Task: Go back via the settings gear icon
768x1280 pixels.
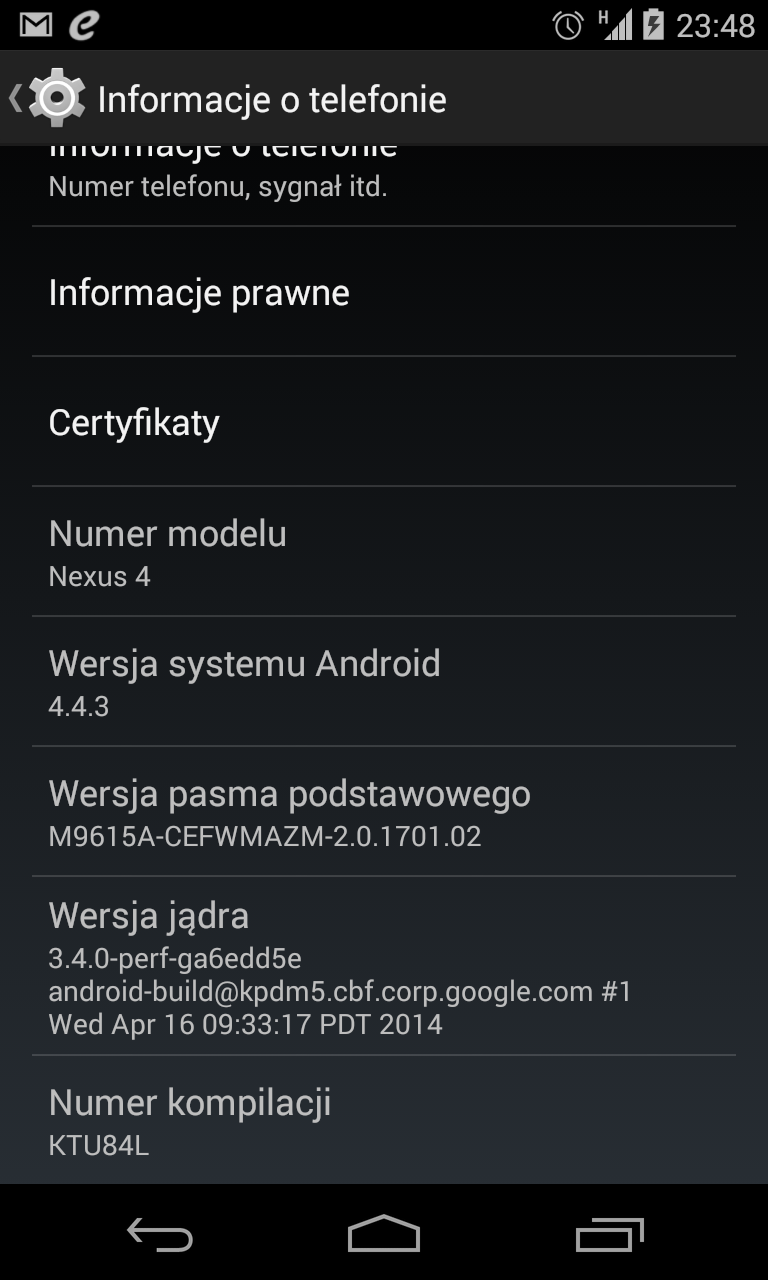Action: 55,98
